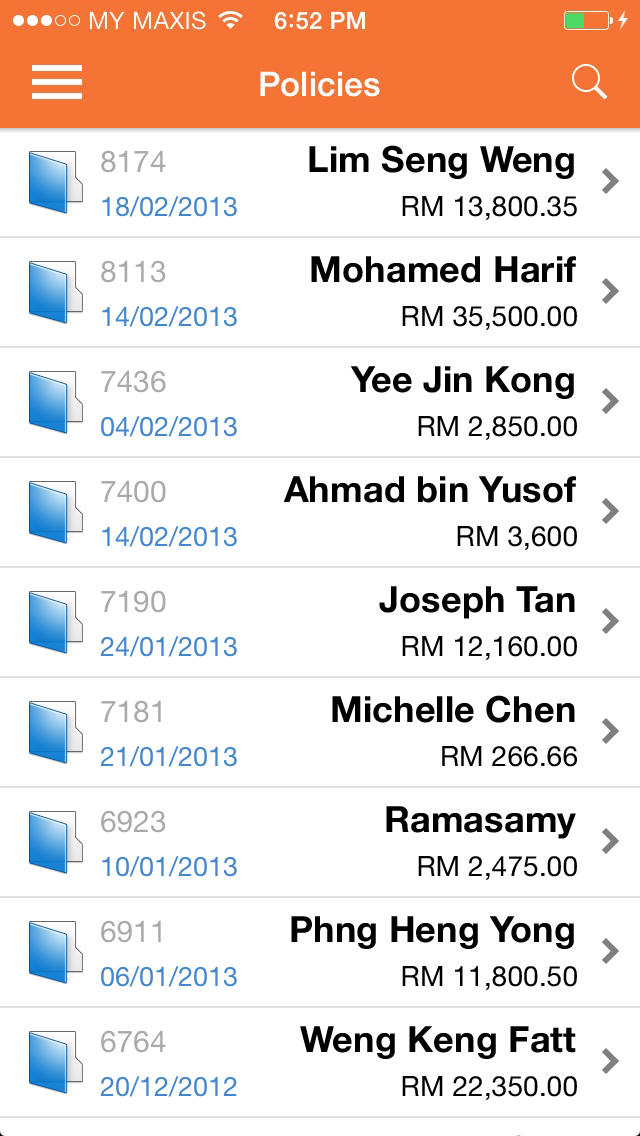Open Phng Heng Yong's policy
The height and width of the screenshot is (1136, 640).
click(x=320, y=953)
